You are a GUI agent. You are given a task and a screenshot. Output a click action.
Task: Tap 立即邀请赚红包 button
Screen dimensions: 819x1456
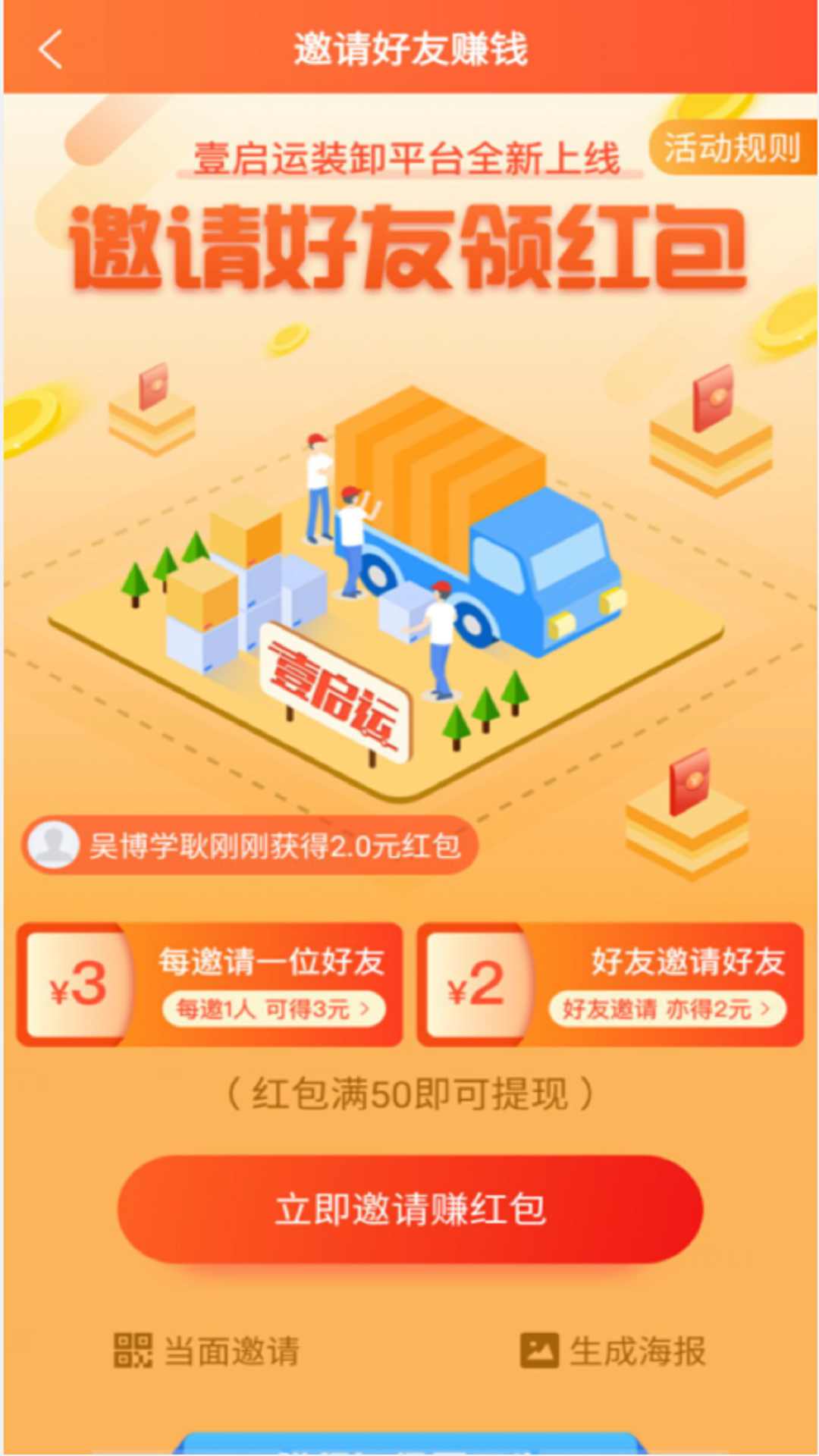[x=409, y=1209]
